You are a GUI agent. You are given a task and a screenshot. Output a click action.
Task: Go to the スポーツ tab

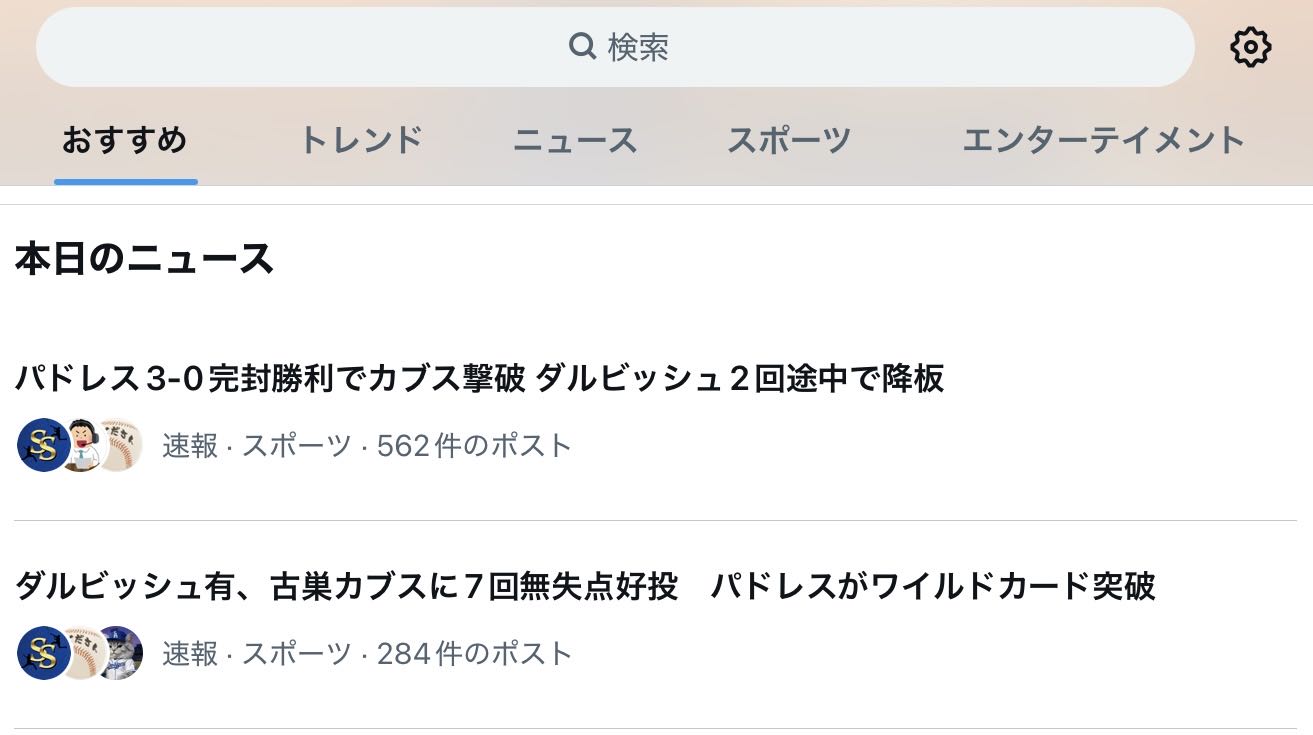789,140
